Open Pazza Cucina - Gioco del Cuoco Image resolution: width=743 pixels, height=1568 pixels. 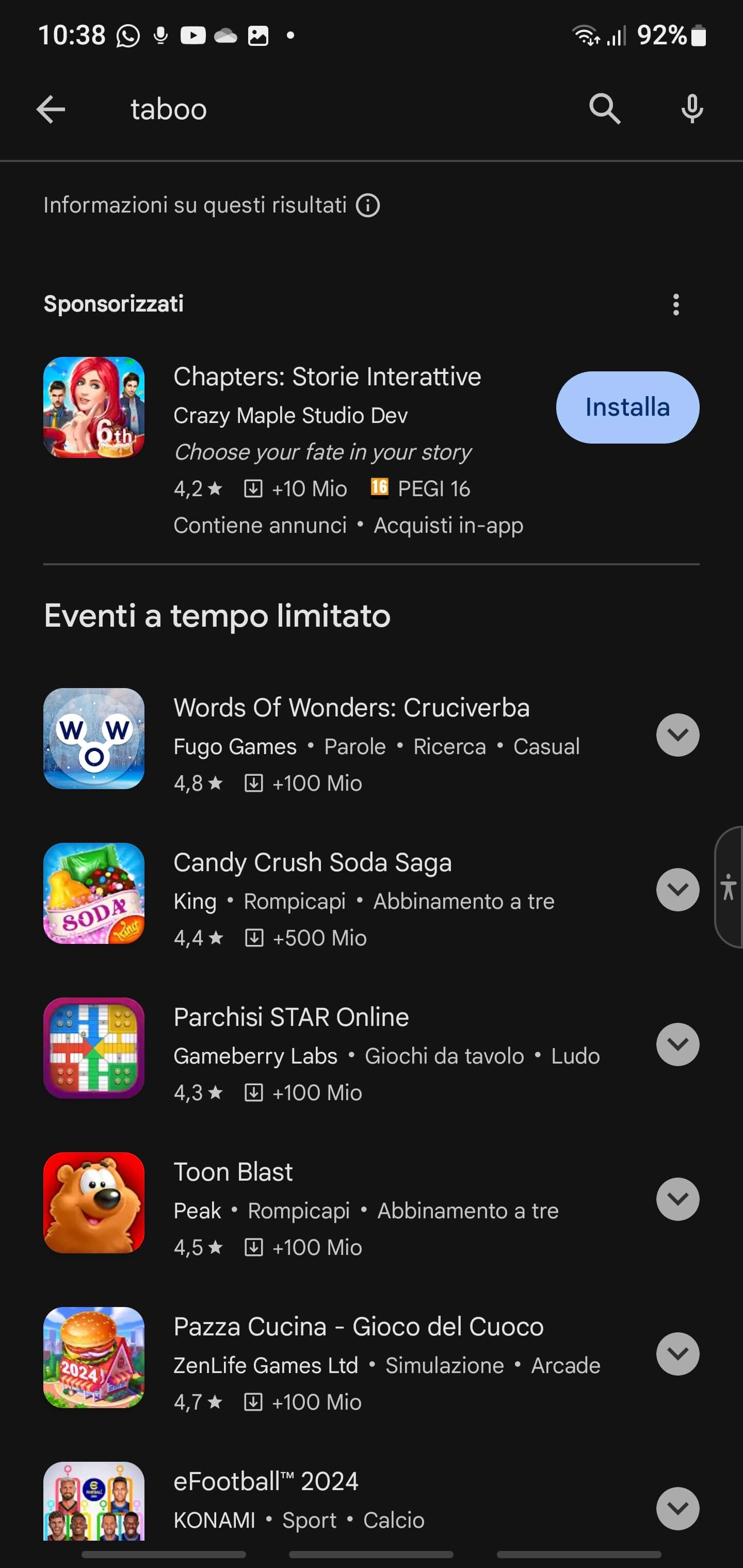[358, 1327]
